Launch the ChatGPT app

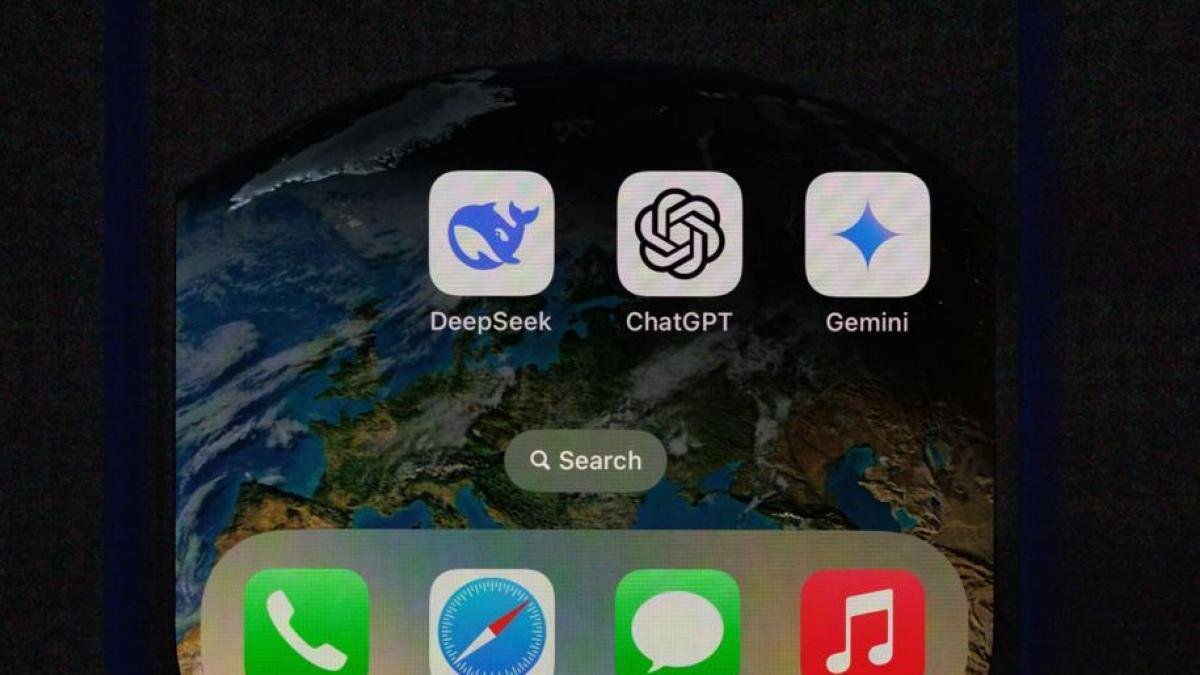pyautogui.click(x=679, y=233)
